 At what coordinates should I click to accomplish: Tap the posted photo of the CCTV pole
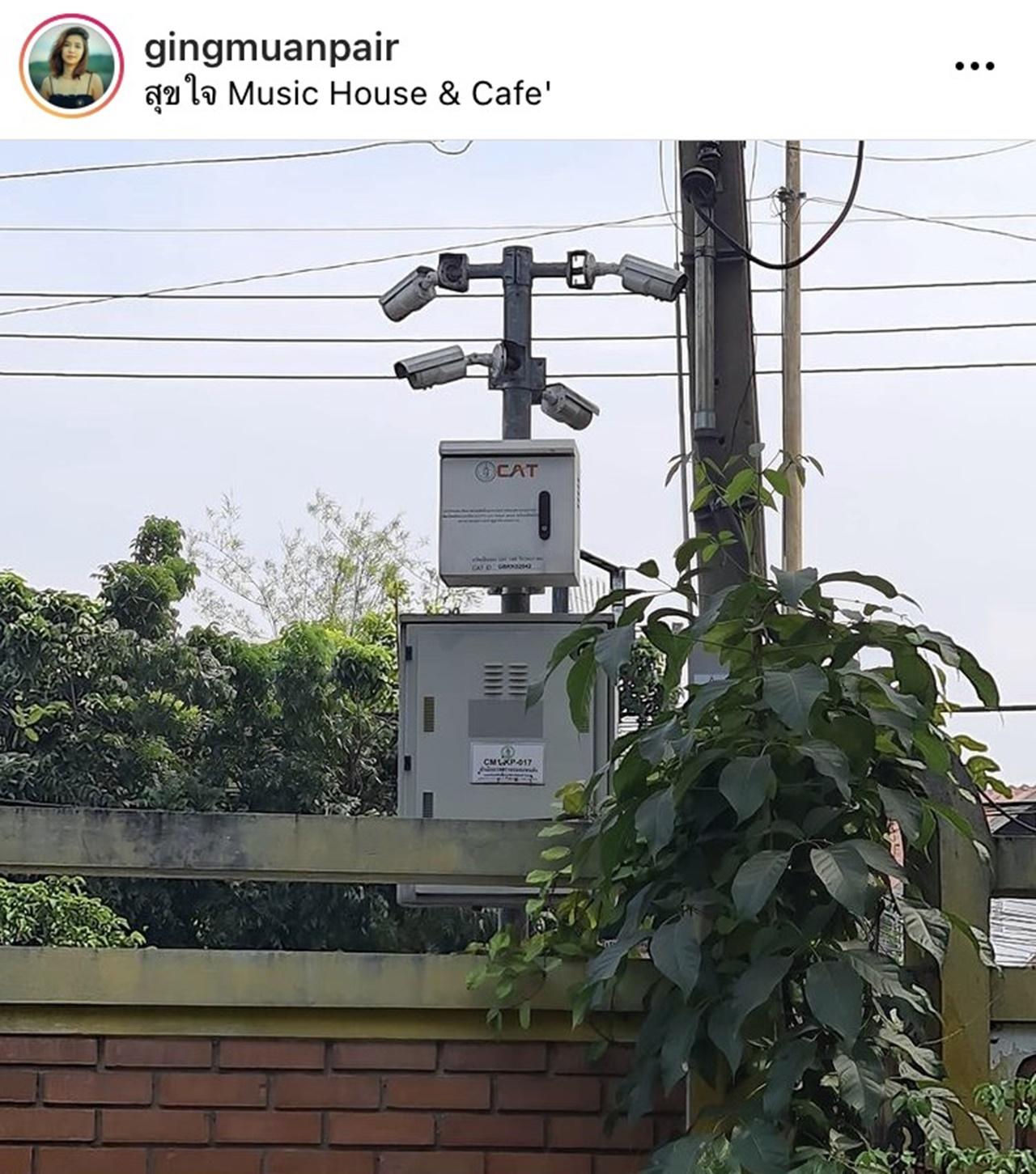[518, 655]
